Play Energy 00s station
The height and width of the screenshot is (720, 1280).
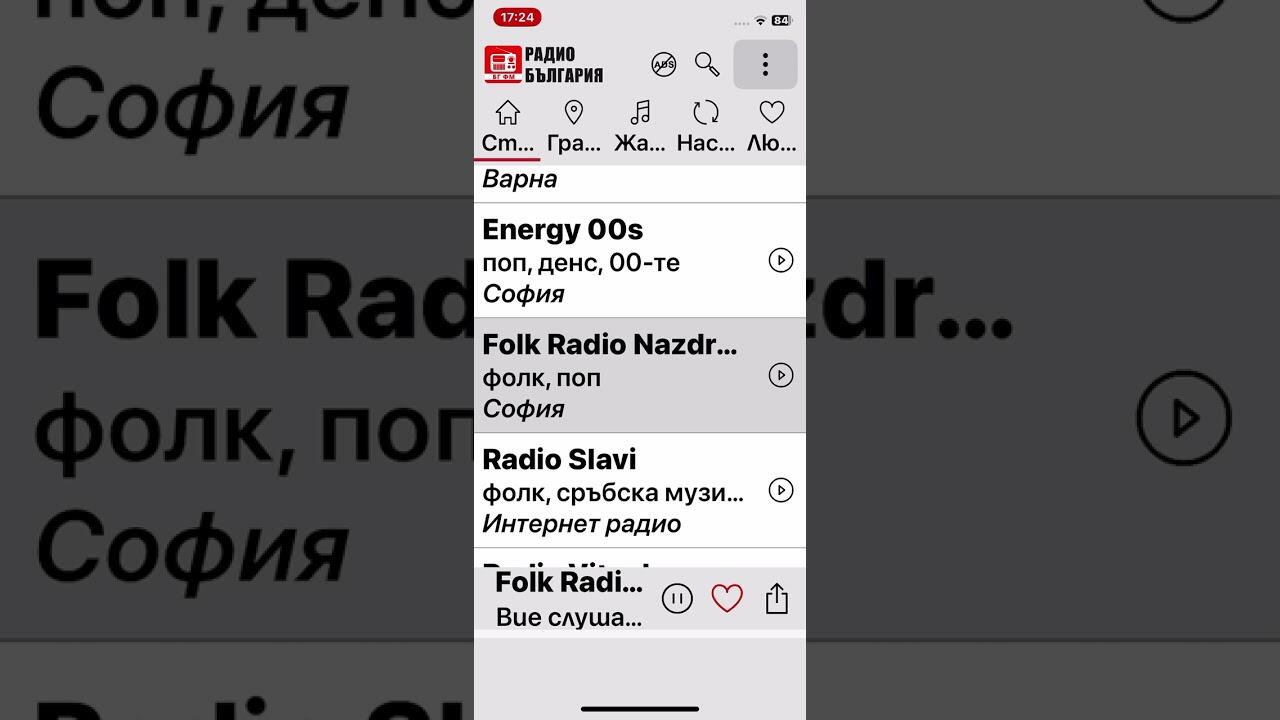pos(780,261)
